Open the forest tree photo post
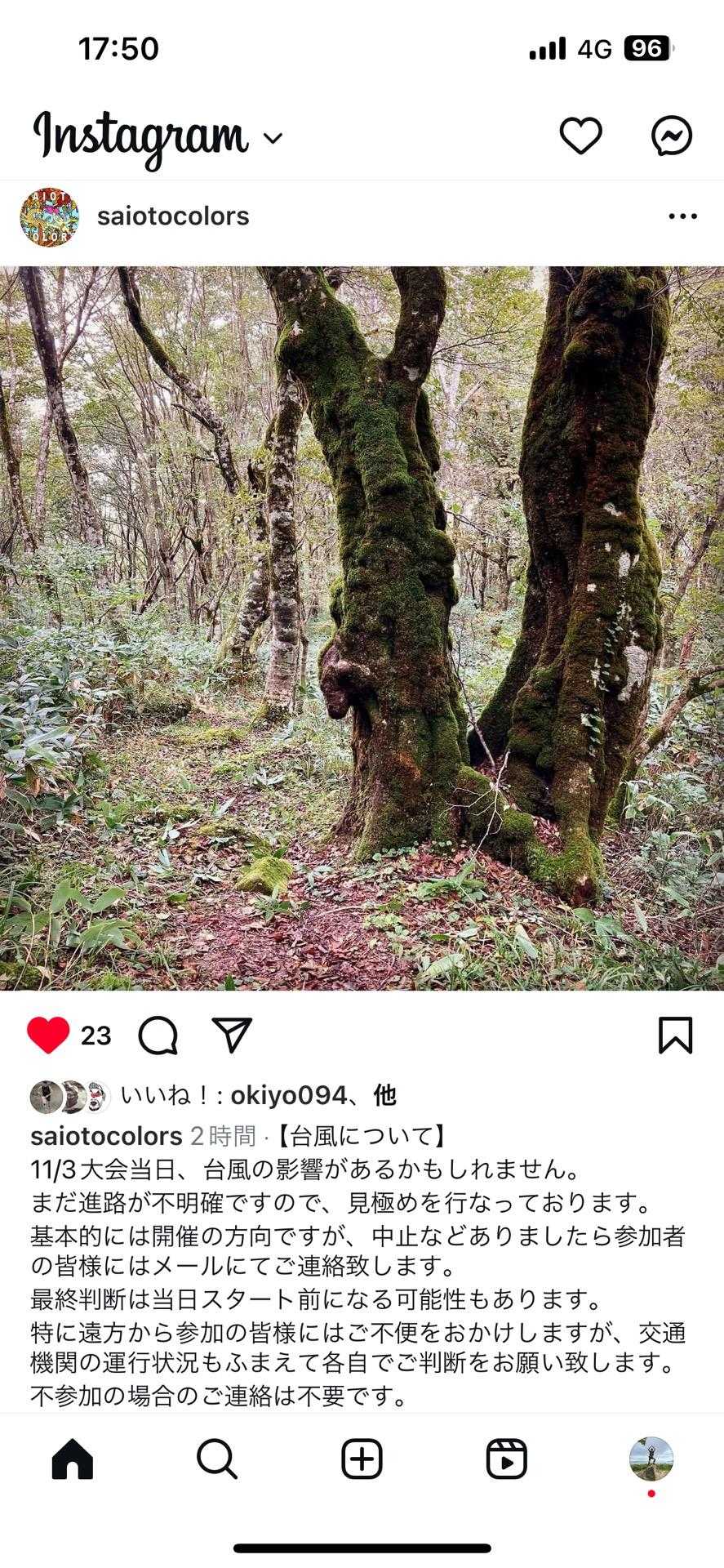This screenshot has height=1568, width=724. click(x=362, y=627)
